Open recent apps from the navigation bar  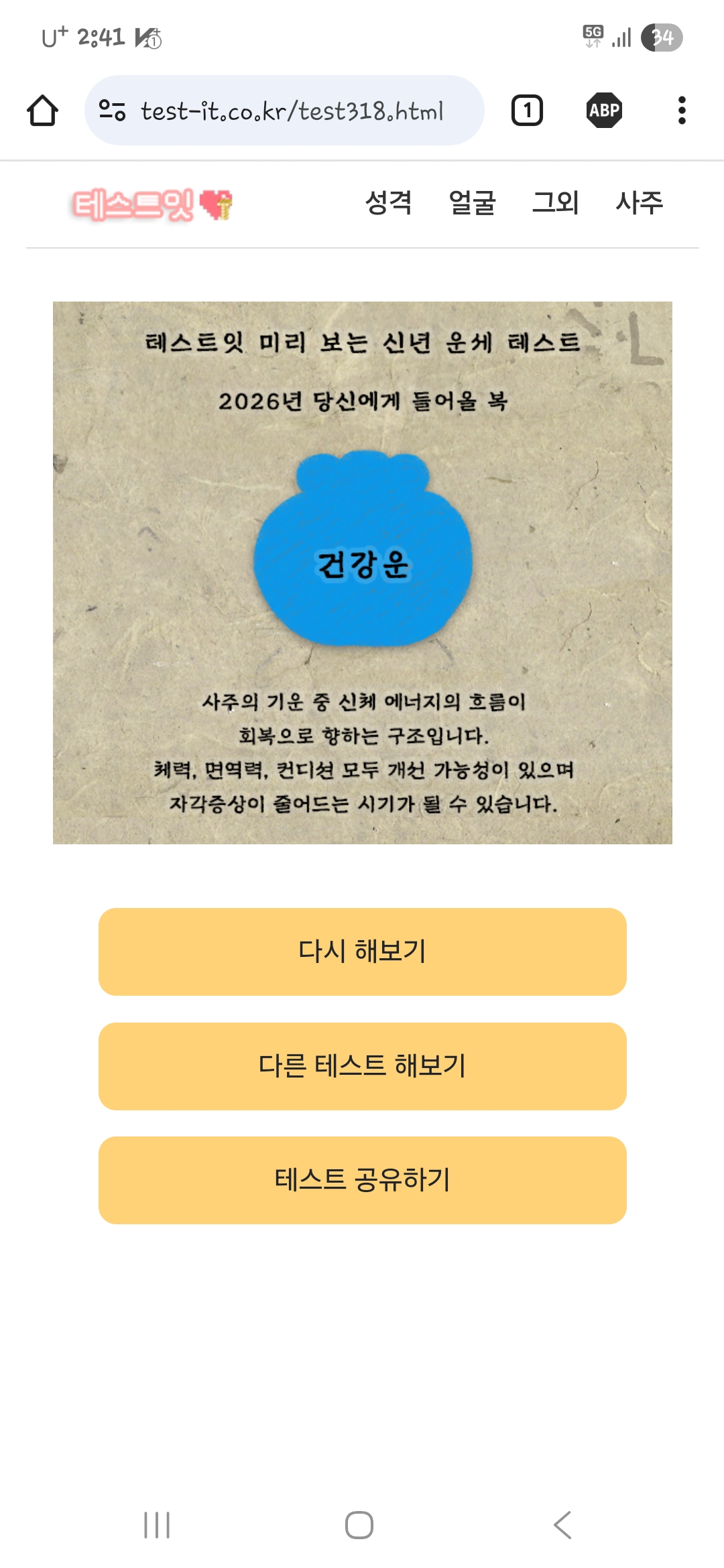coord(157,1525)
